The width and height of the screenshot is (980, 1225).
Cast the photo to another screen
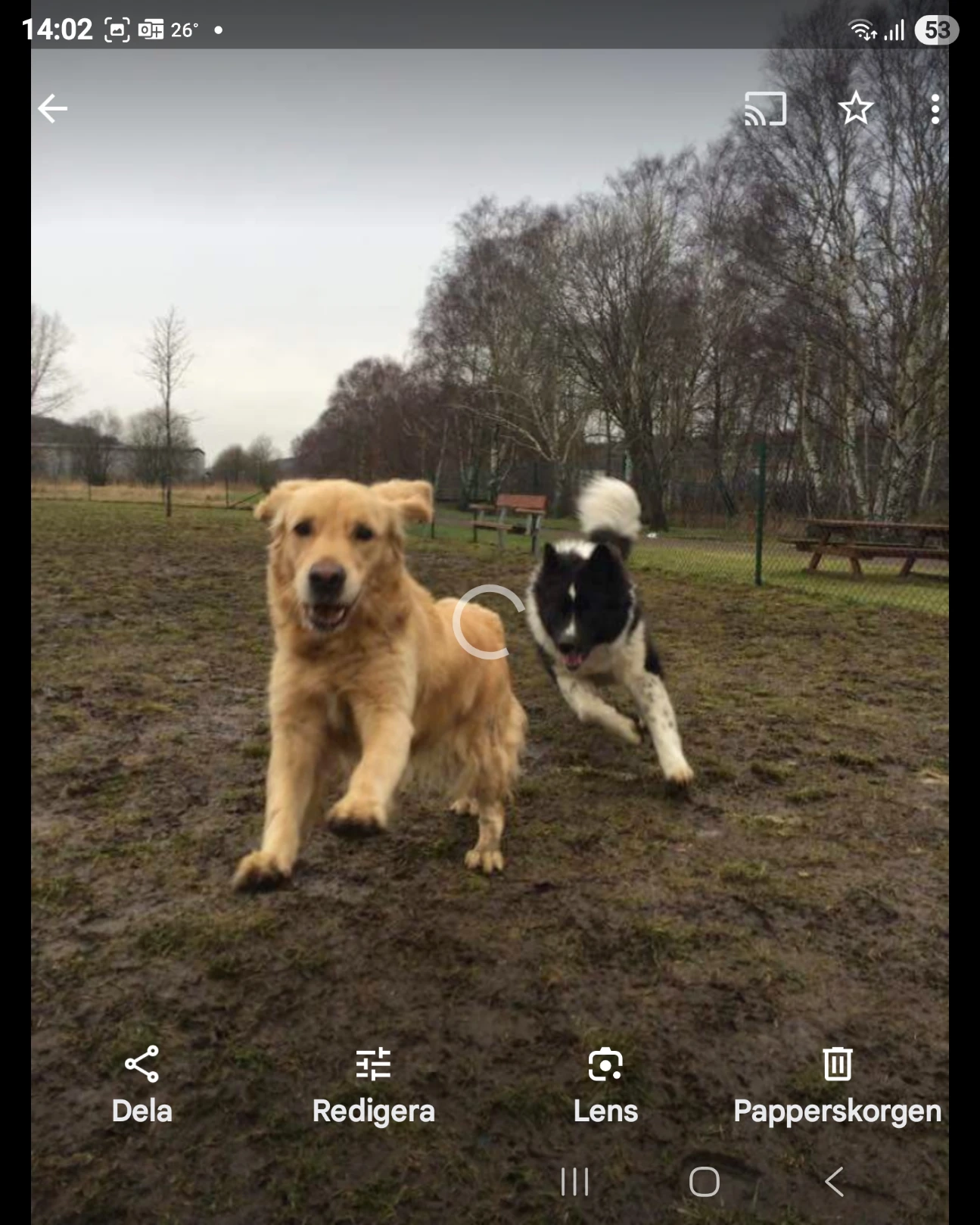coord(765,109)
